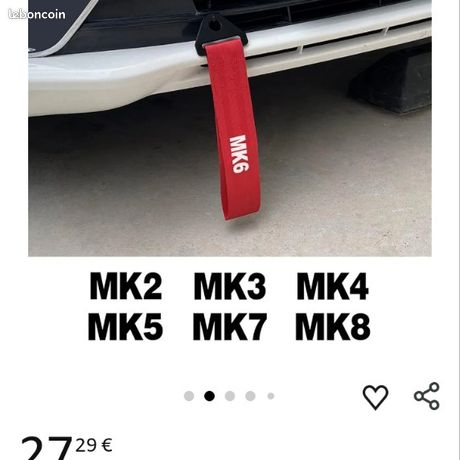Save this listing with the heart icon

[375, 397]
